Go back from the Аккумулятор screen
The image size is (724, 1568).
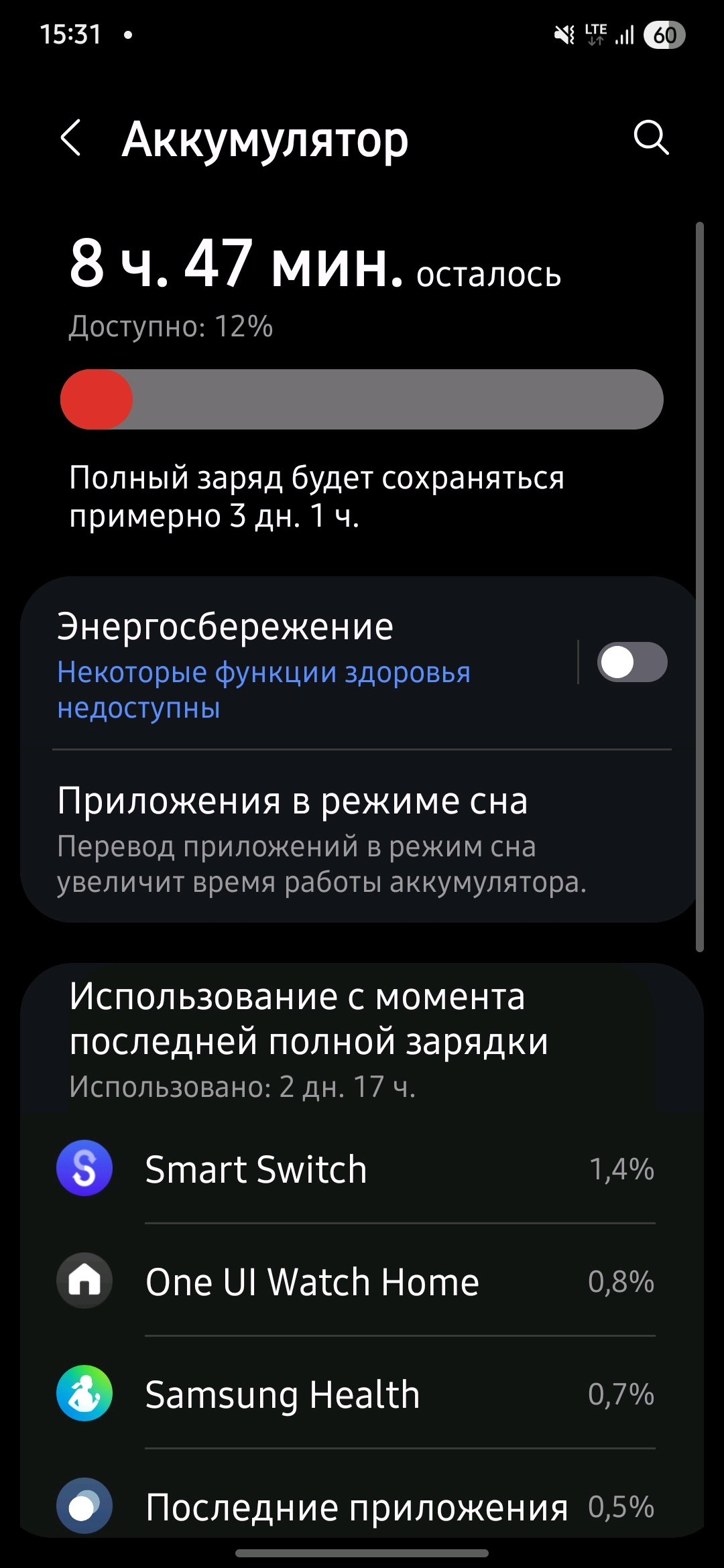pos(71,139)
